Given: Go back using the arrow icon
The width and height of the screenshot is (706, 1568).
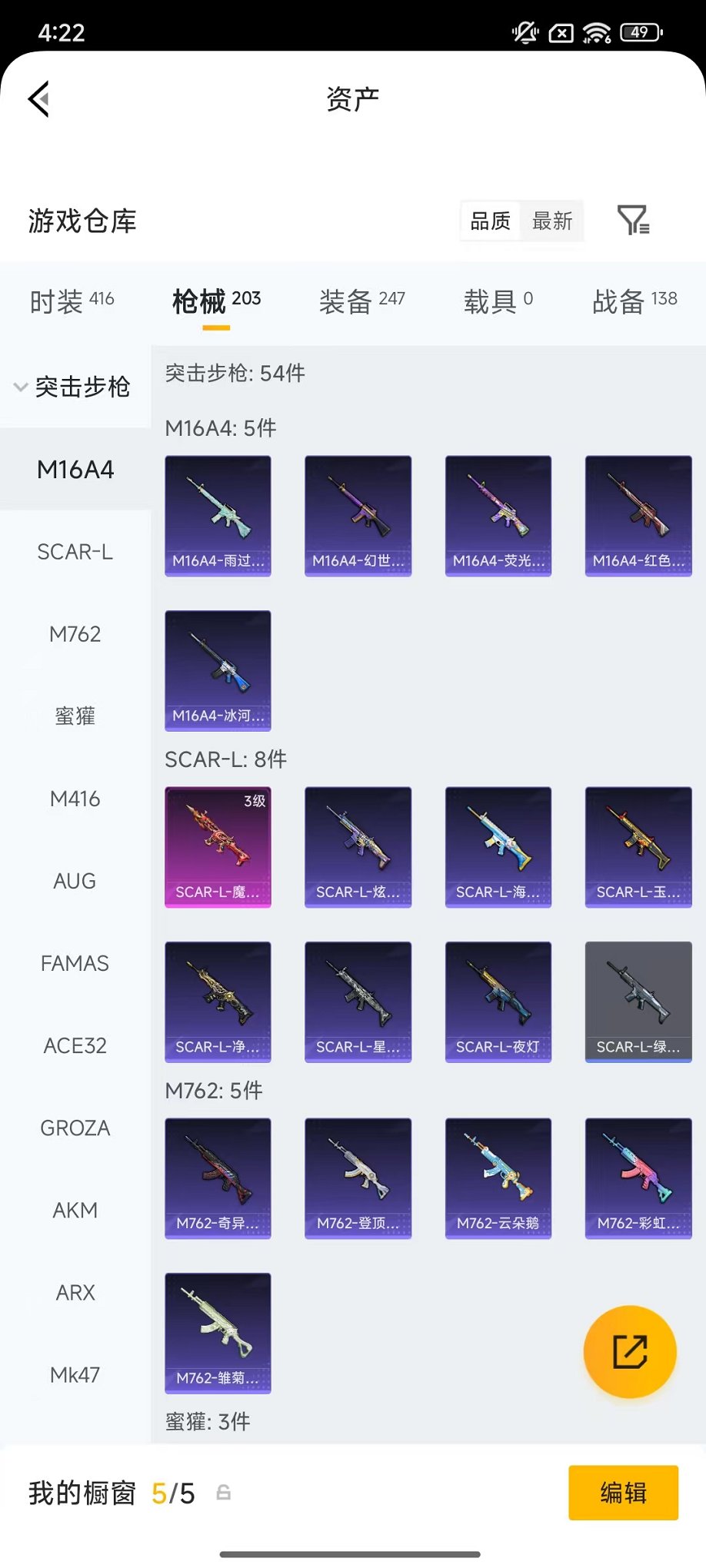Looking at the screenshot, I should point(40,99).
